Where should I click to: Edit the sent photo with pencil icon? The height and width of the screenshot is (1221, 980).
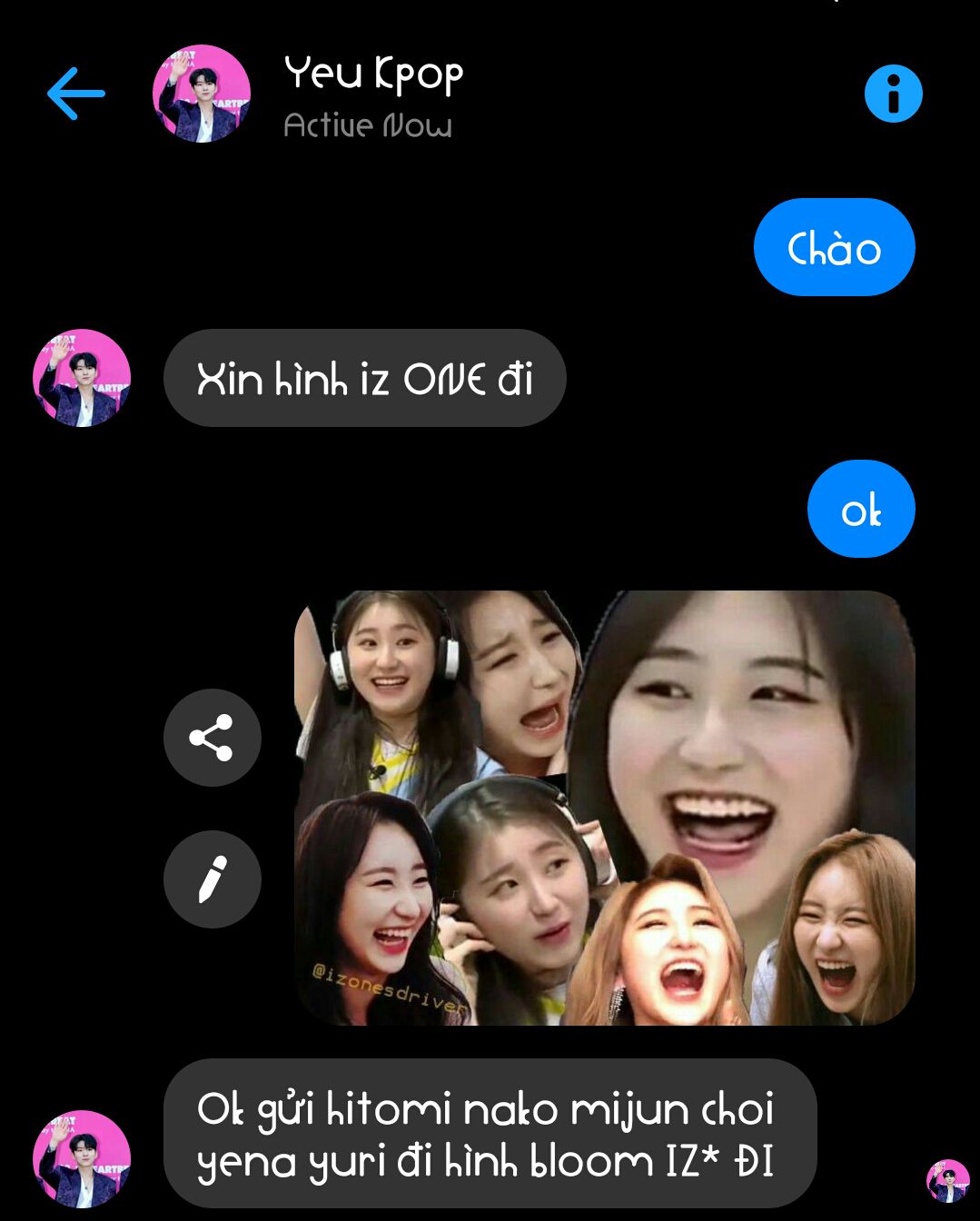point(212,879)
